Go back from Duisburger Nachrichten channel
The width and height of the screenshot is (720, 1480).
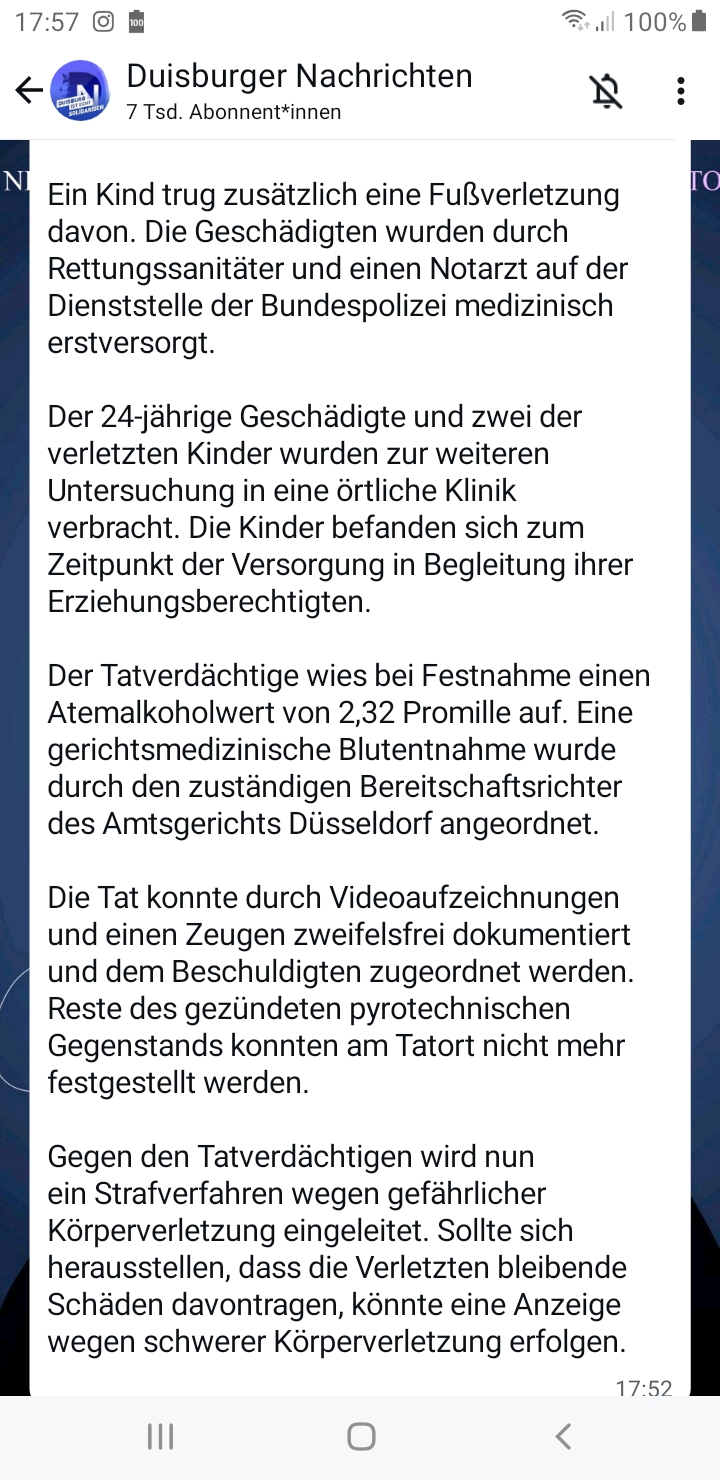[29, 91]
